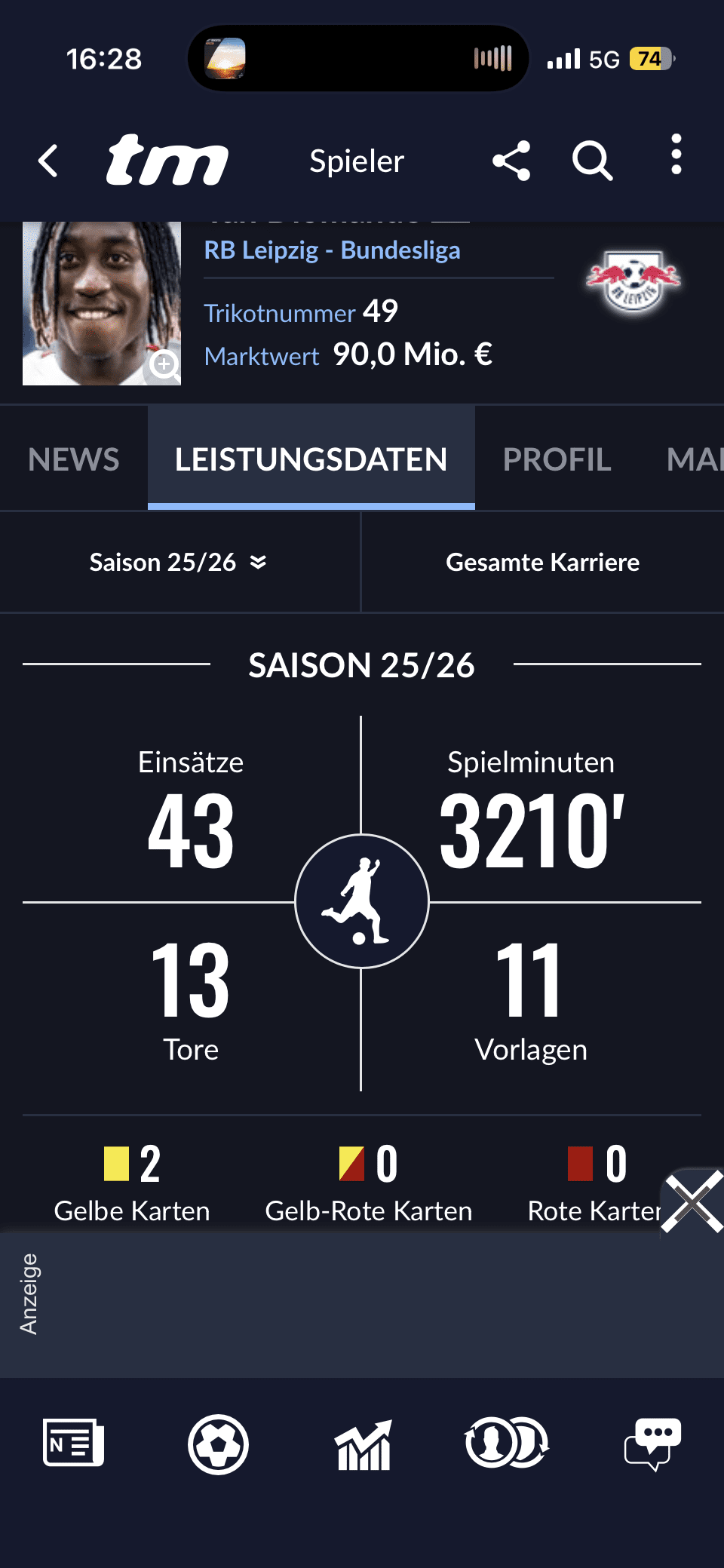
Task: Switch to the News tab
Action: [x=74, y=459]
